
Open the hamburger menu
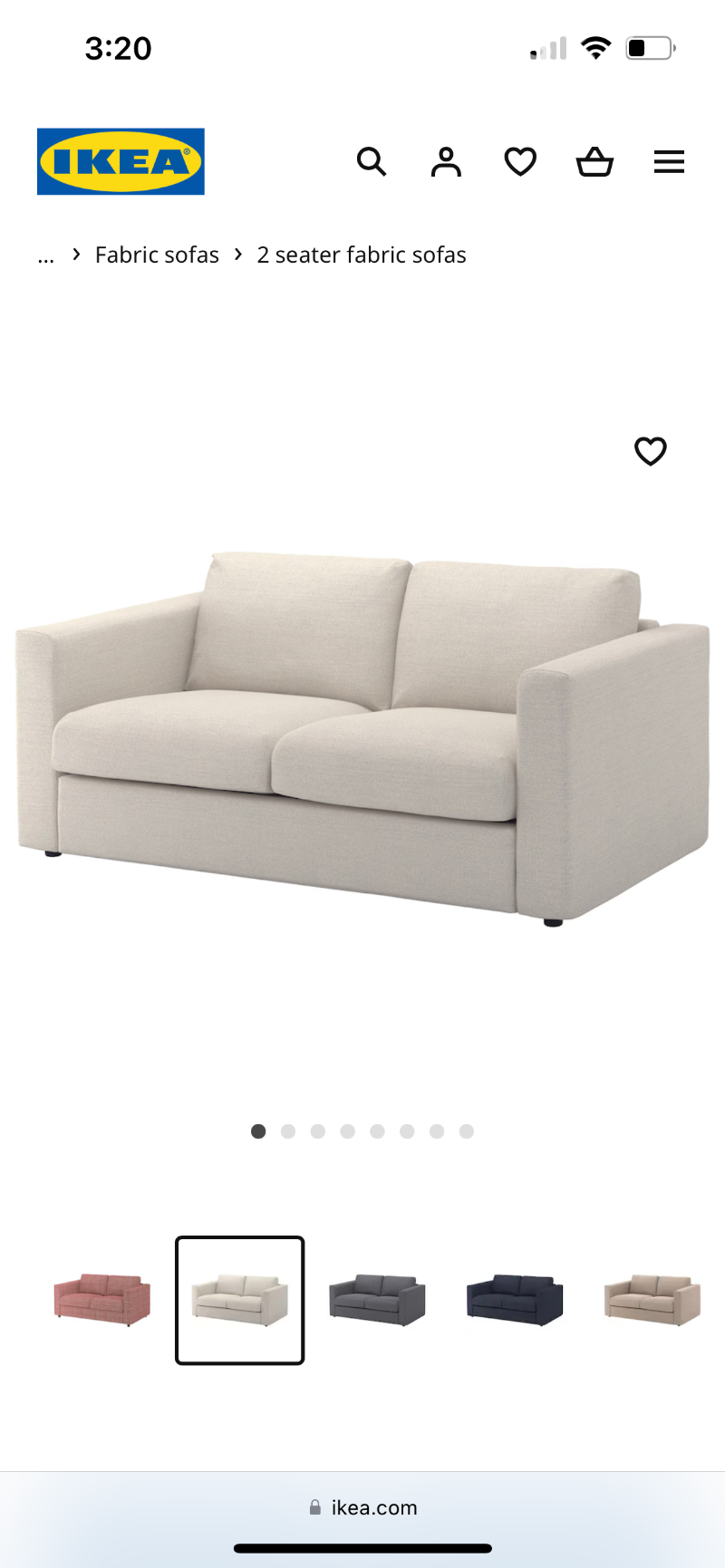669,162
